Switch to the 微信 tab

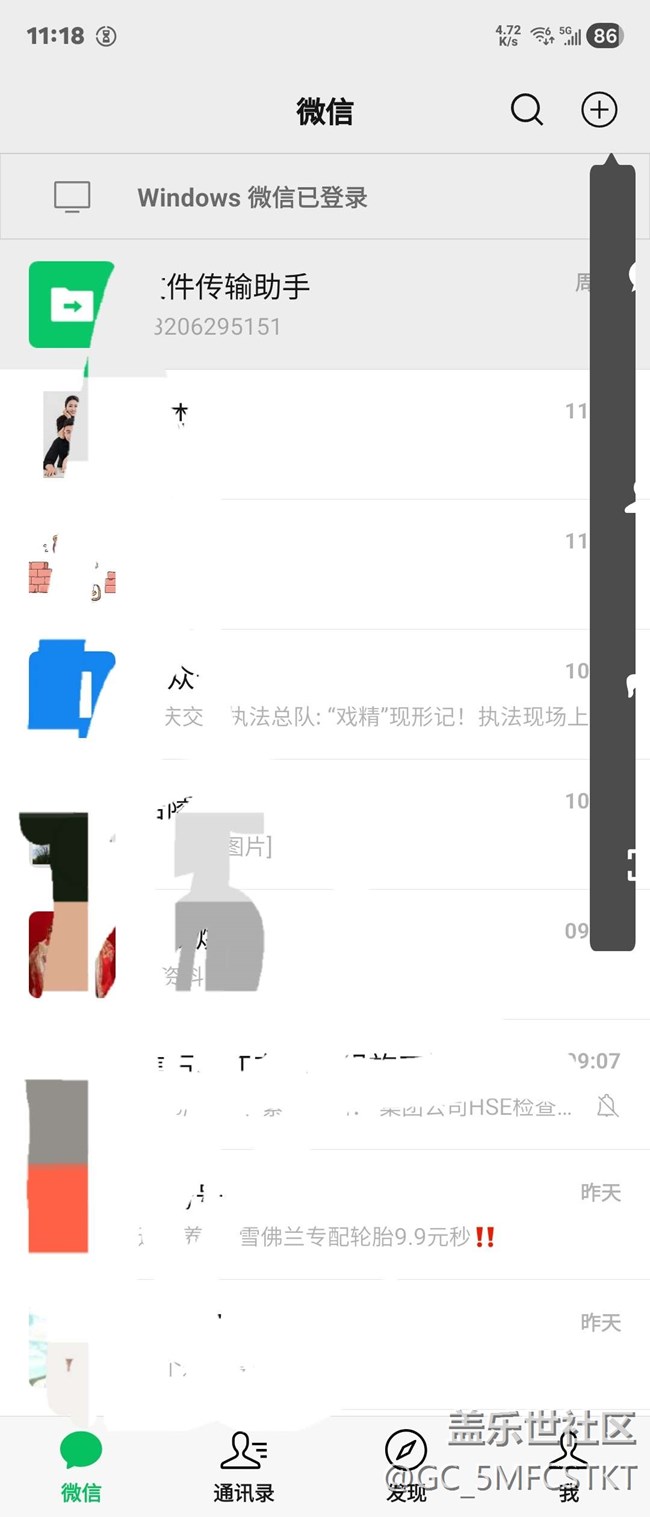coord(81,1467)
